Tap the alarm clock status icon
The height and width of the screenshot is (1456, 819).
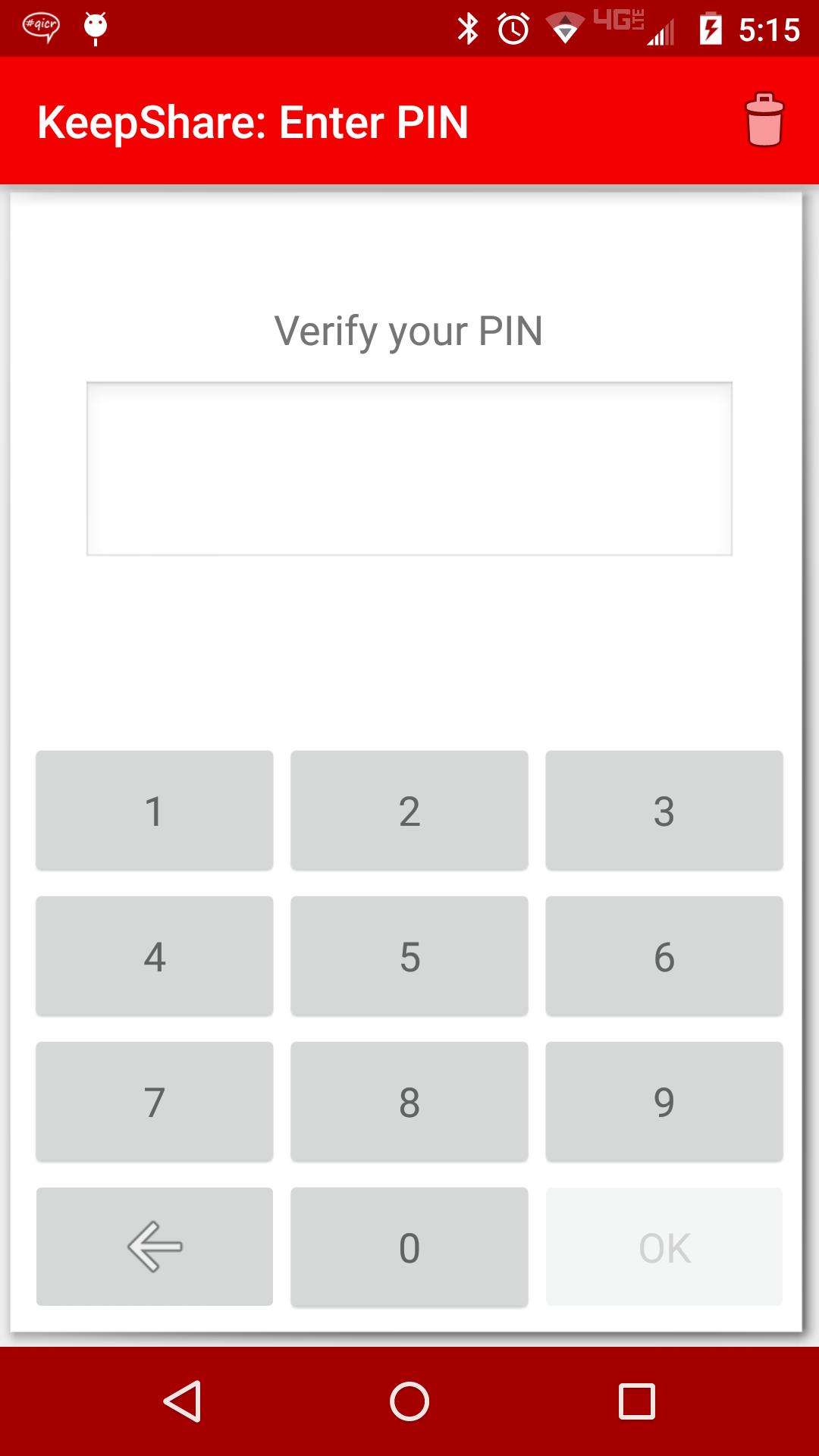[513, 29]
